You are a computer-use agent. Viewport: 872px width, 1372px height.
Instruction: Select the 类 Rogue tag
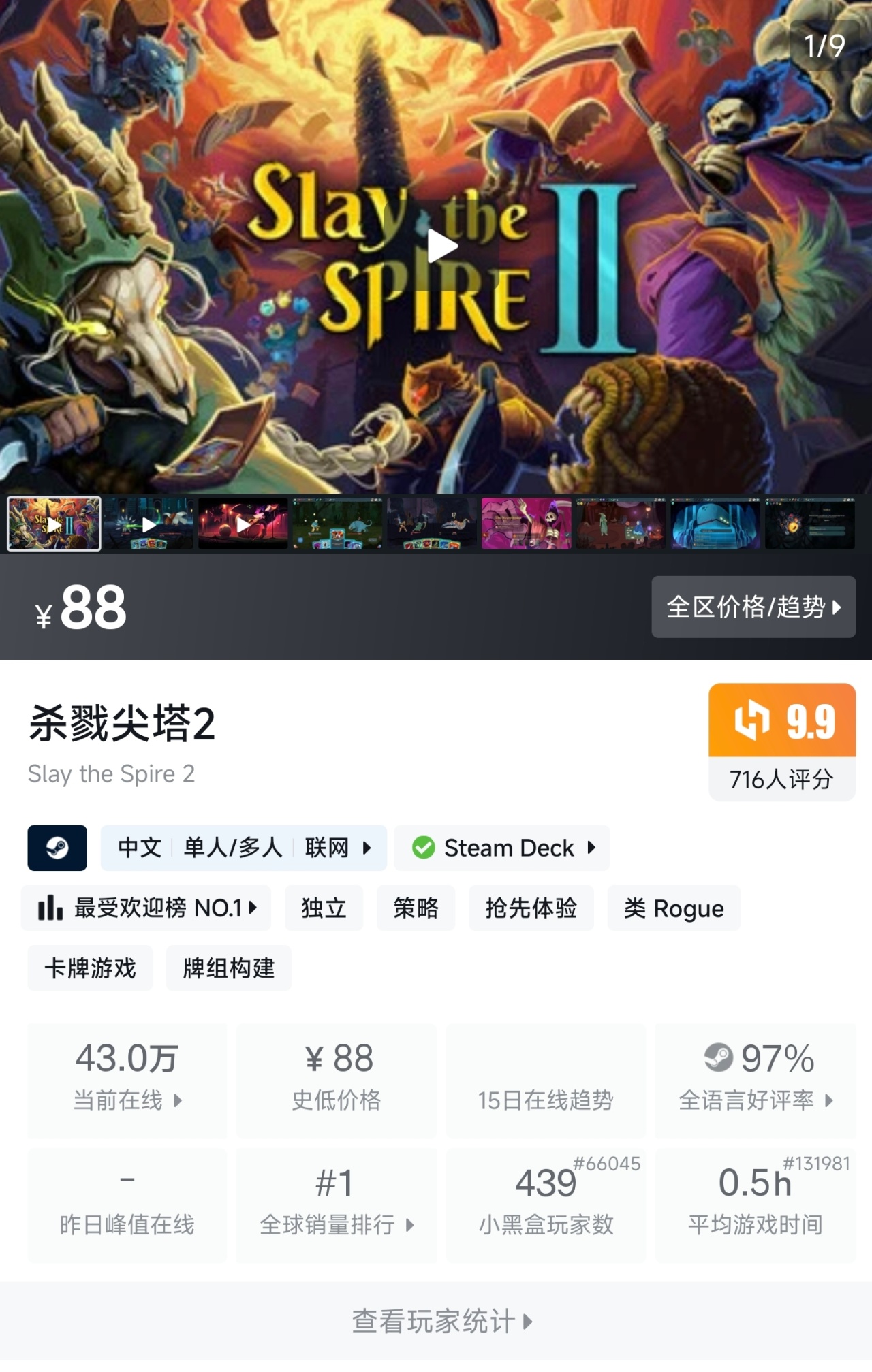pyautogui.click(x=673, y=908)
